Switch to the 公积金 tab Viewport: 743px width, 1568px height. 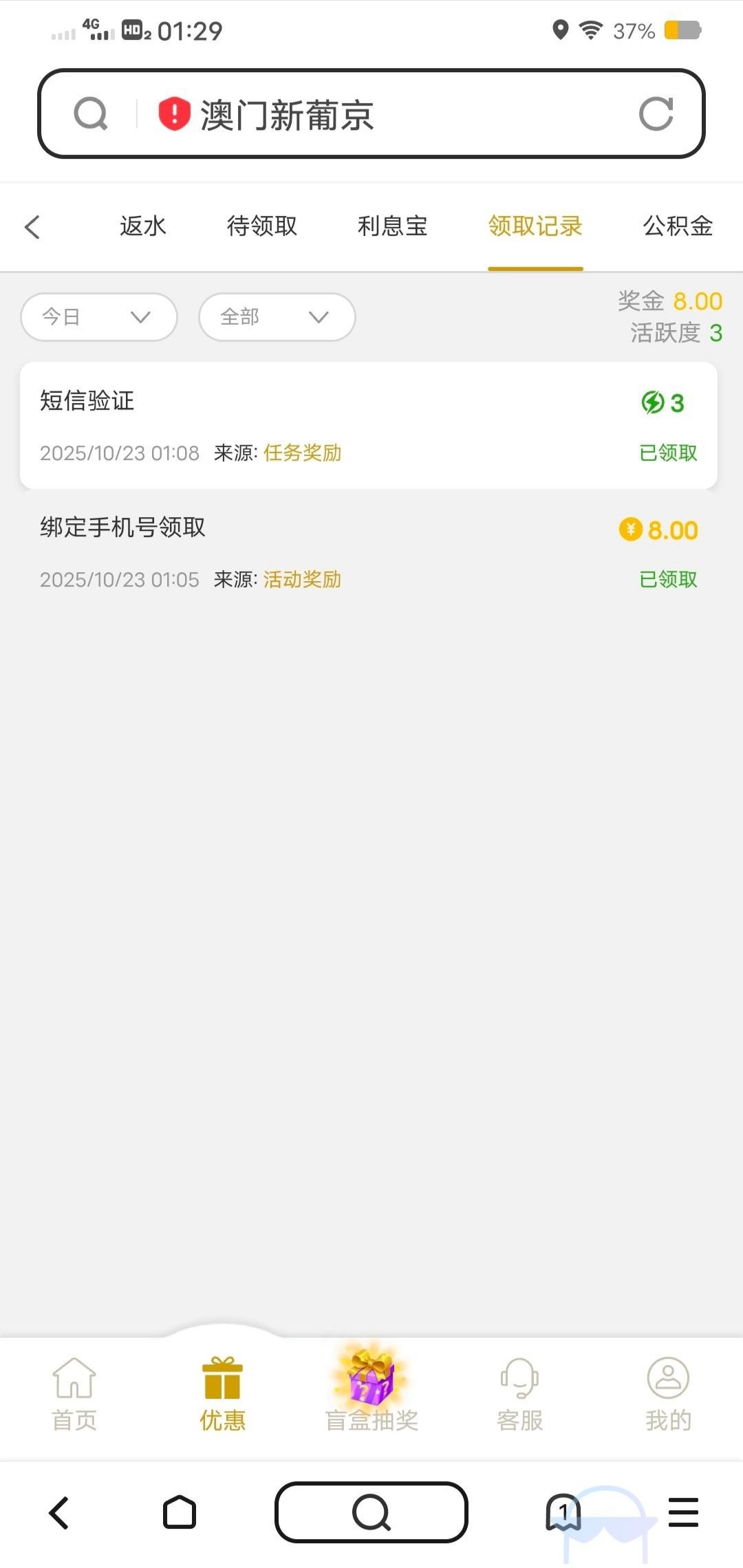(678, 226)
